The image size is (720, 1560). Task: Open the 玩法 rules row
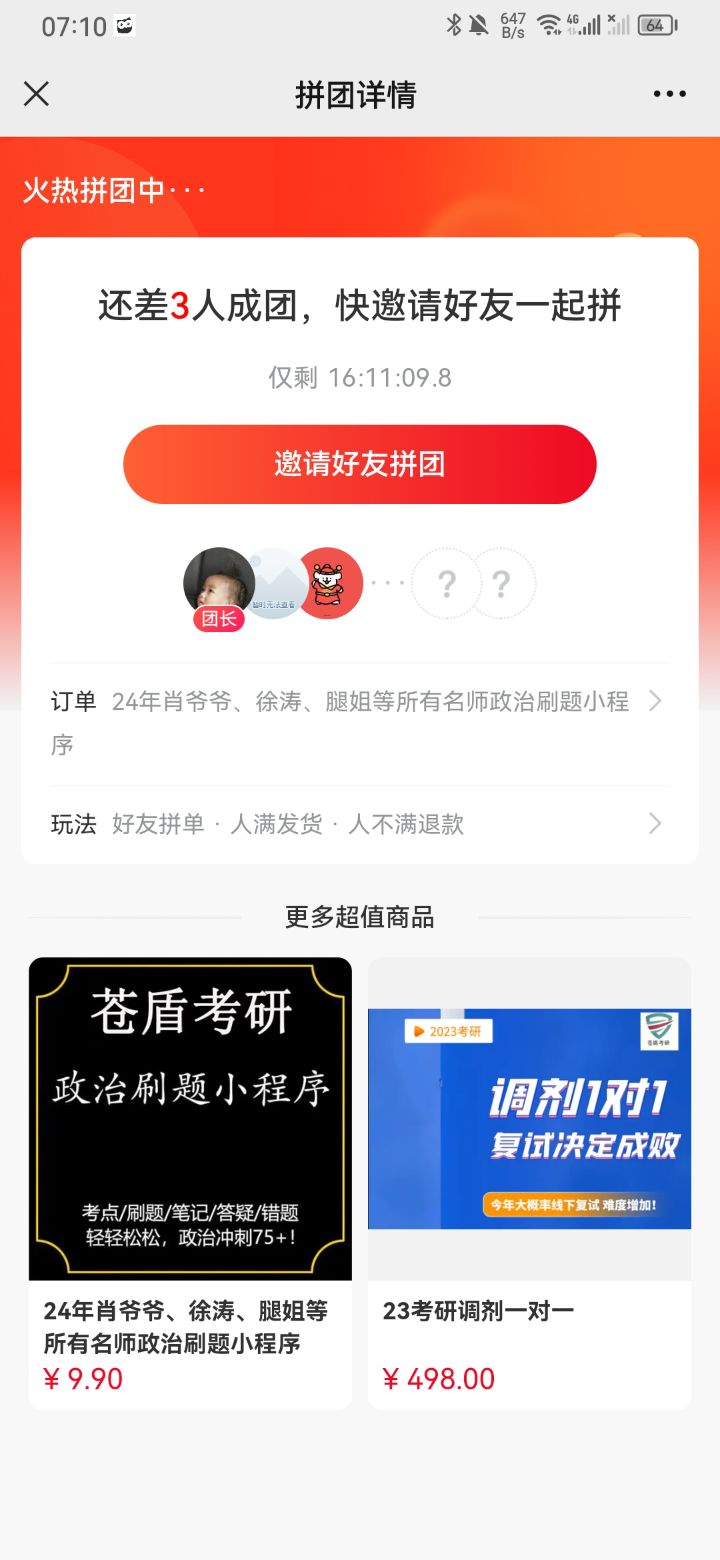click(359, 824)
